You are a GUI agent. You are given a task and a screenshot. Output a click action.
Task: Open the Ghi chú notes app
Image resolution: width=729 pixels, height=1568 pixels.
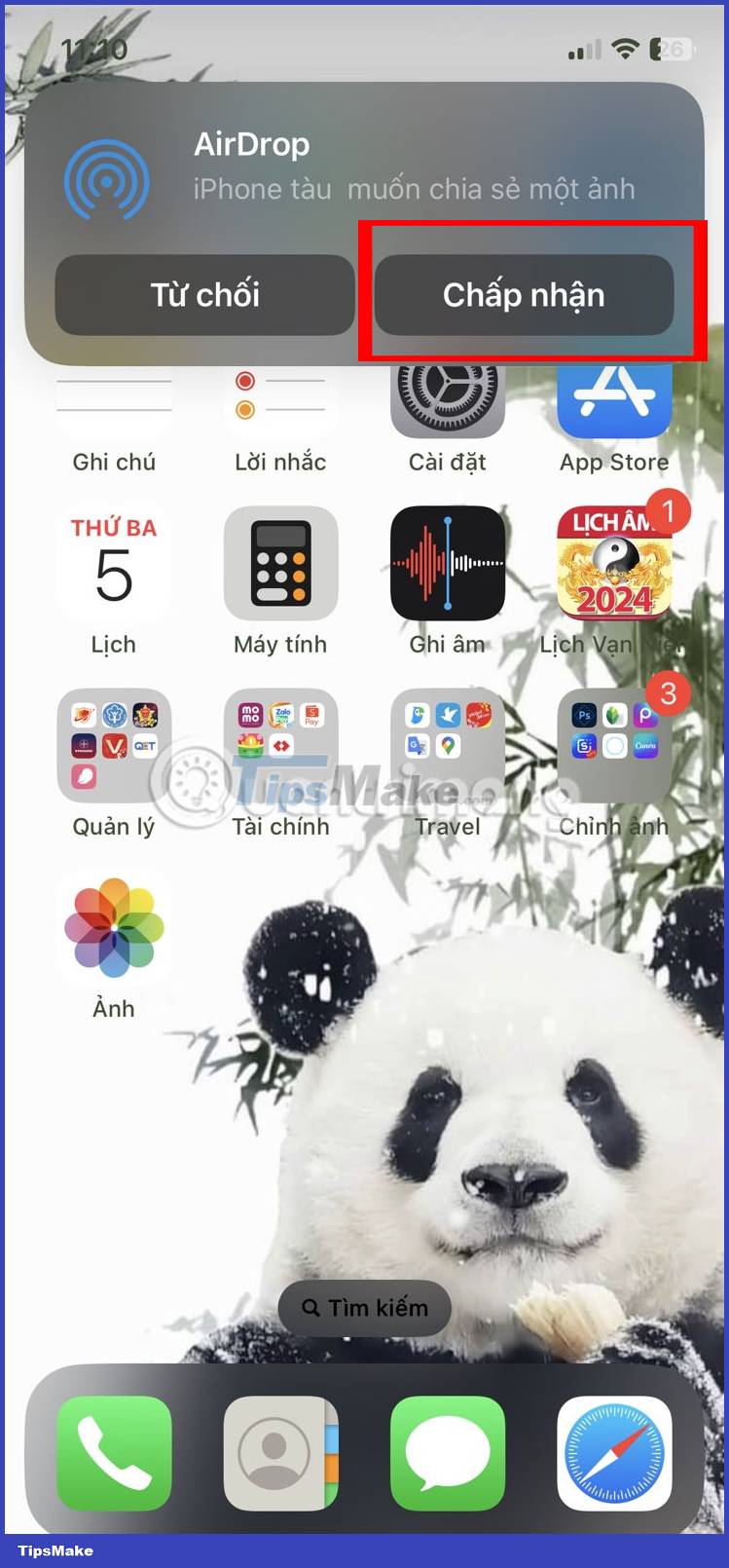tap(114, 396)
